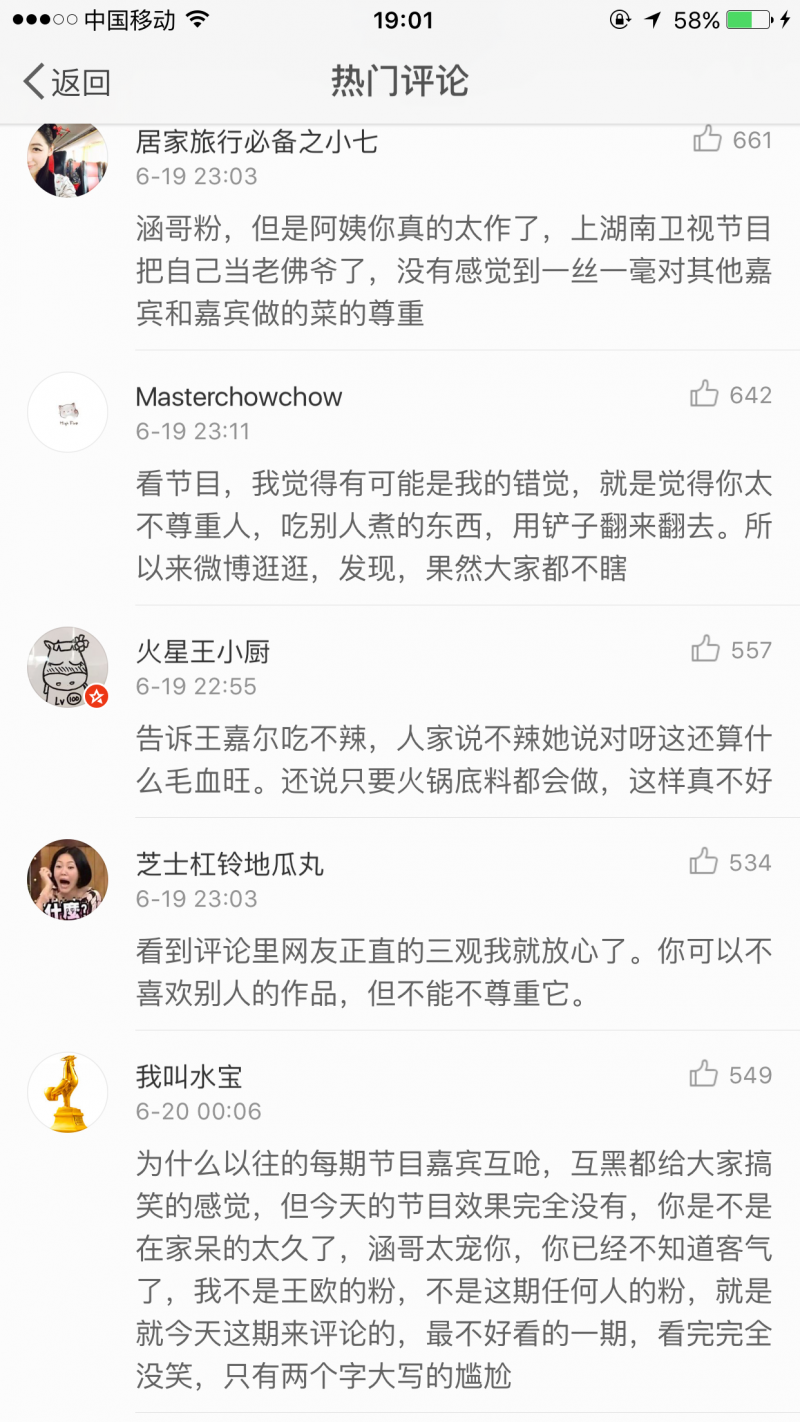Viewport: 800px width, 1422px height.
Task: Tap the username Masterchowchow
Action: [239, 397]
